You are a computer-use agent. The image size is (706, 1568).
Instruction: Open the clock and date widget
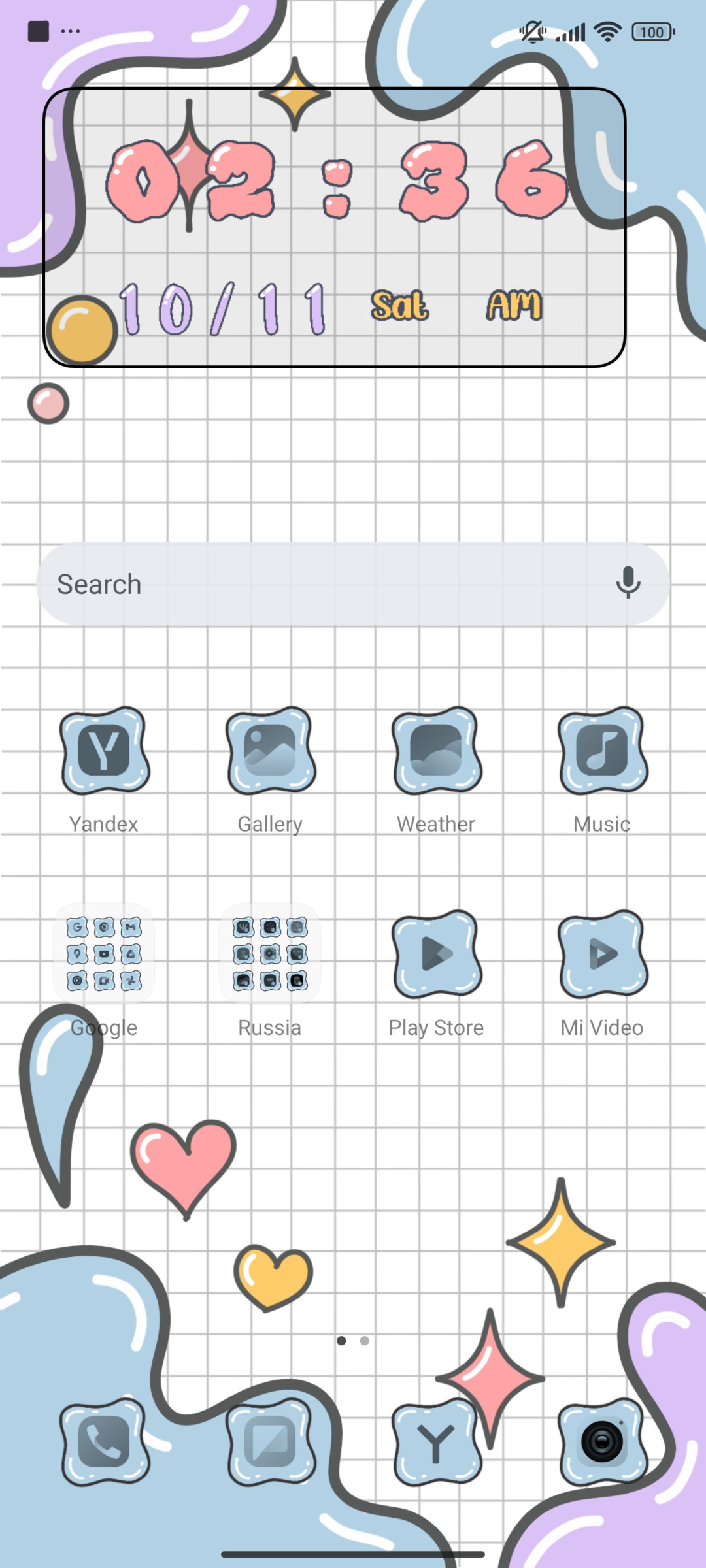coord(335,227)
